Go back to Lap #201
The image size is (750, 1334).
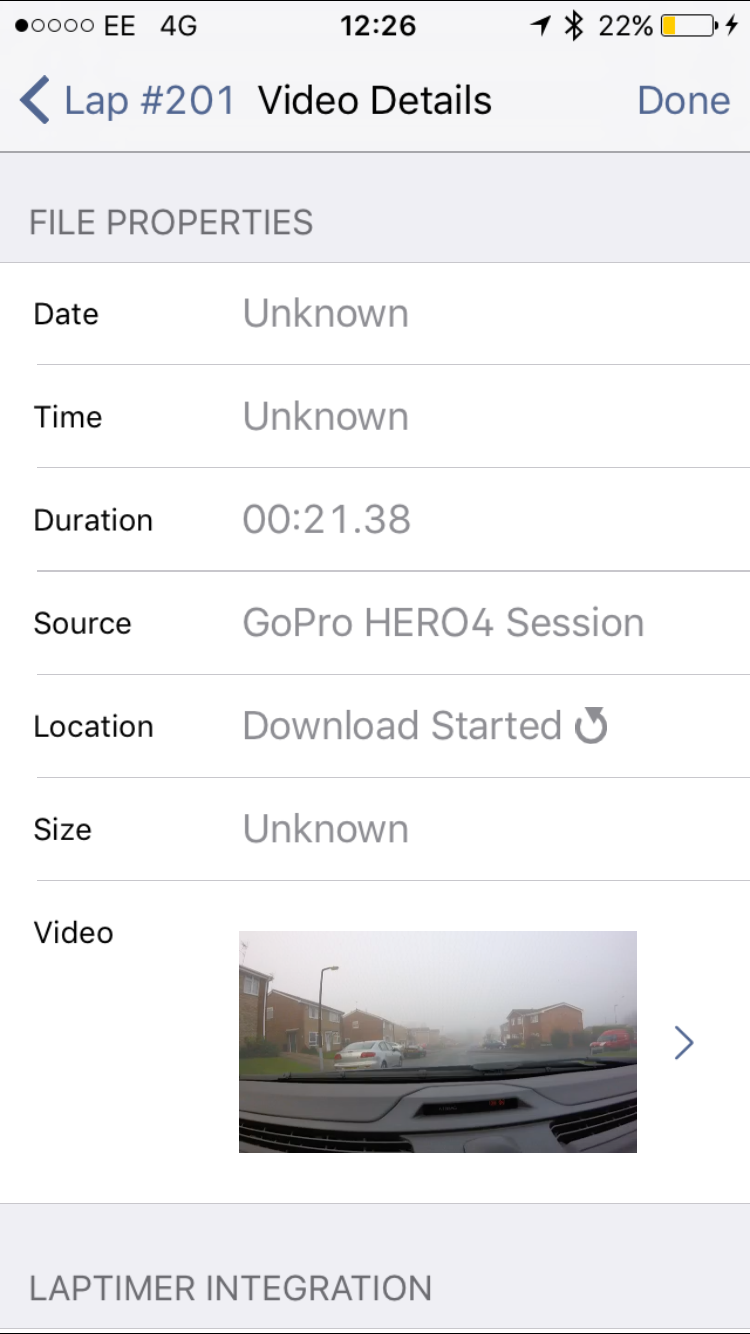tap(127, 101)
